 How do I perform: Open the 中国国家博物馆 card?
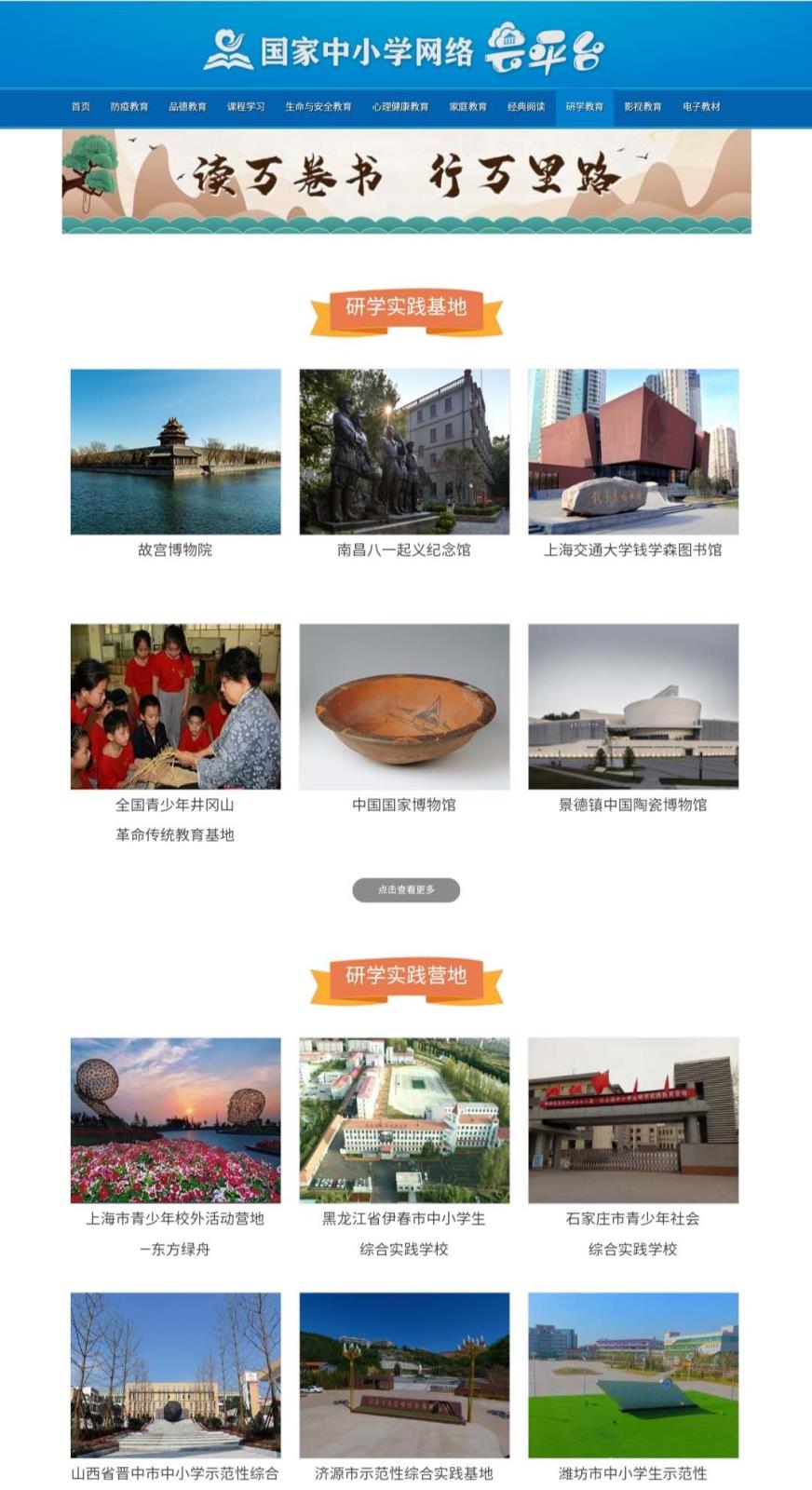pos(404,707)
